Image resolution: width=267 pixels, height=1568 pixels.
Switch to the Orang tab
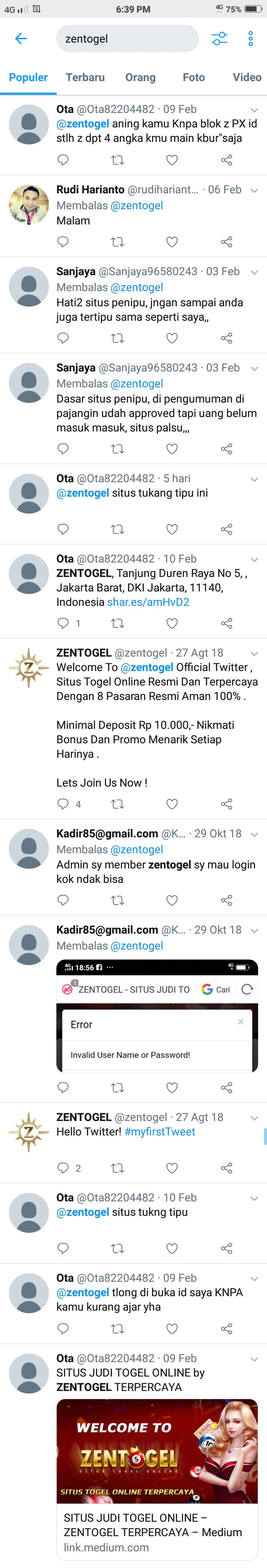(x=140, y=77)
